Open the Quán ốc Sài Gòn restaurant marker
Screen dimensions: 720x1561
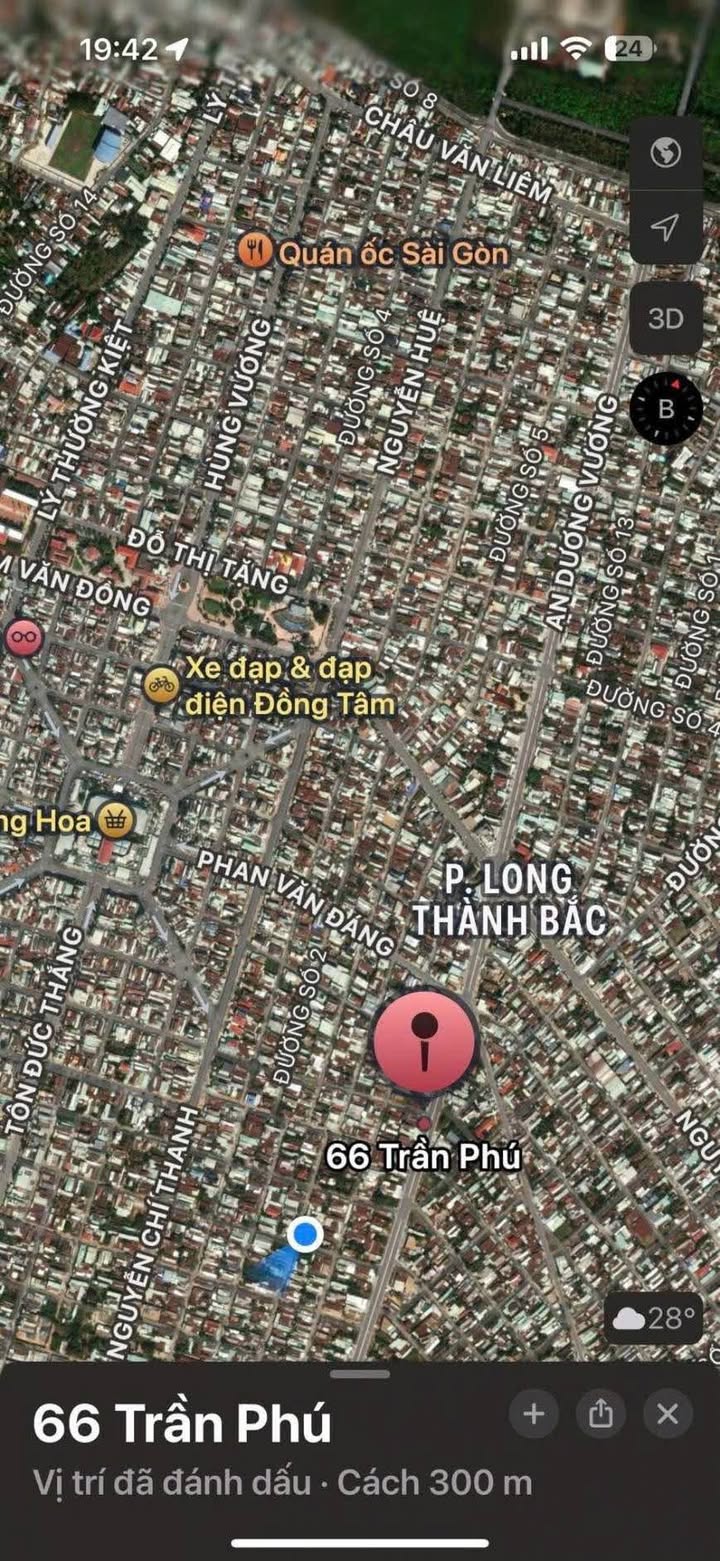[x=255, y=252]
